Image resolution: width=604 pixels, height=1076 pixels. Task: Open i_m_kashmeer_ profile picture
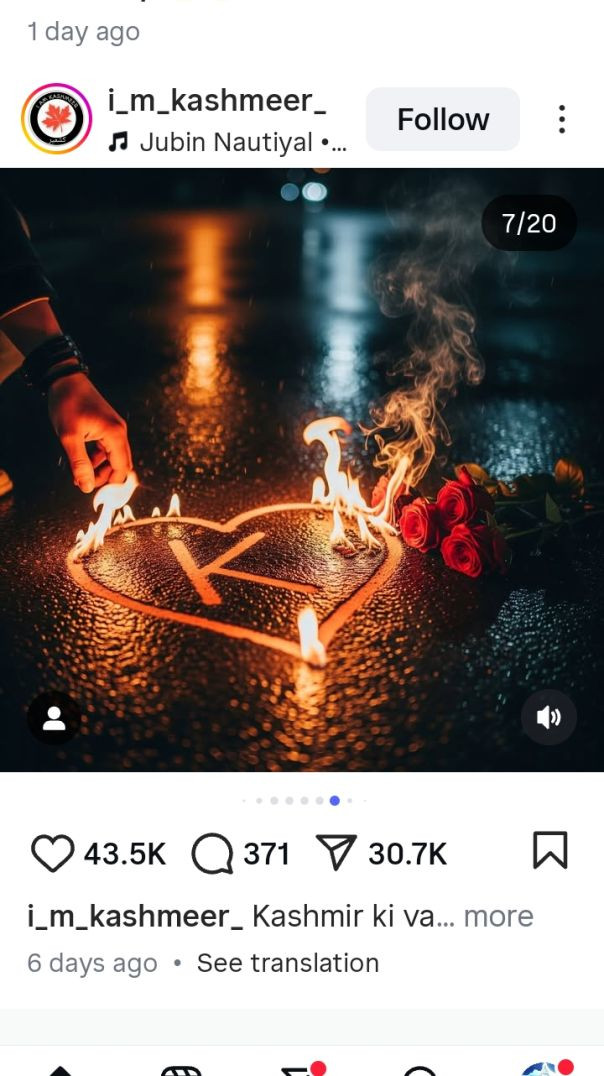click(56, 119)
